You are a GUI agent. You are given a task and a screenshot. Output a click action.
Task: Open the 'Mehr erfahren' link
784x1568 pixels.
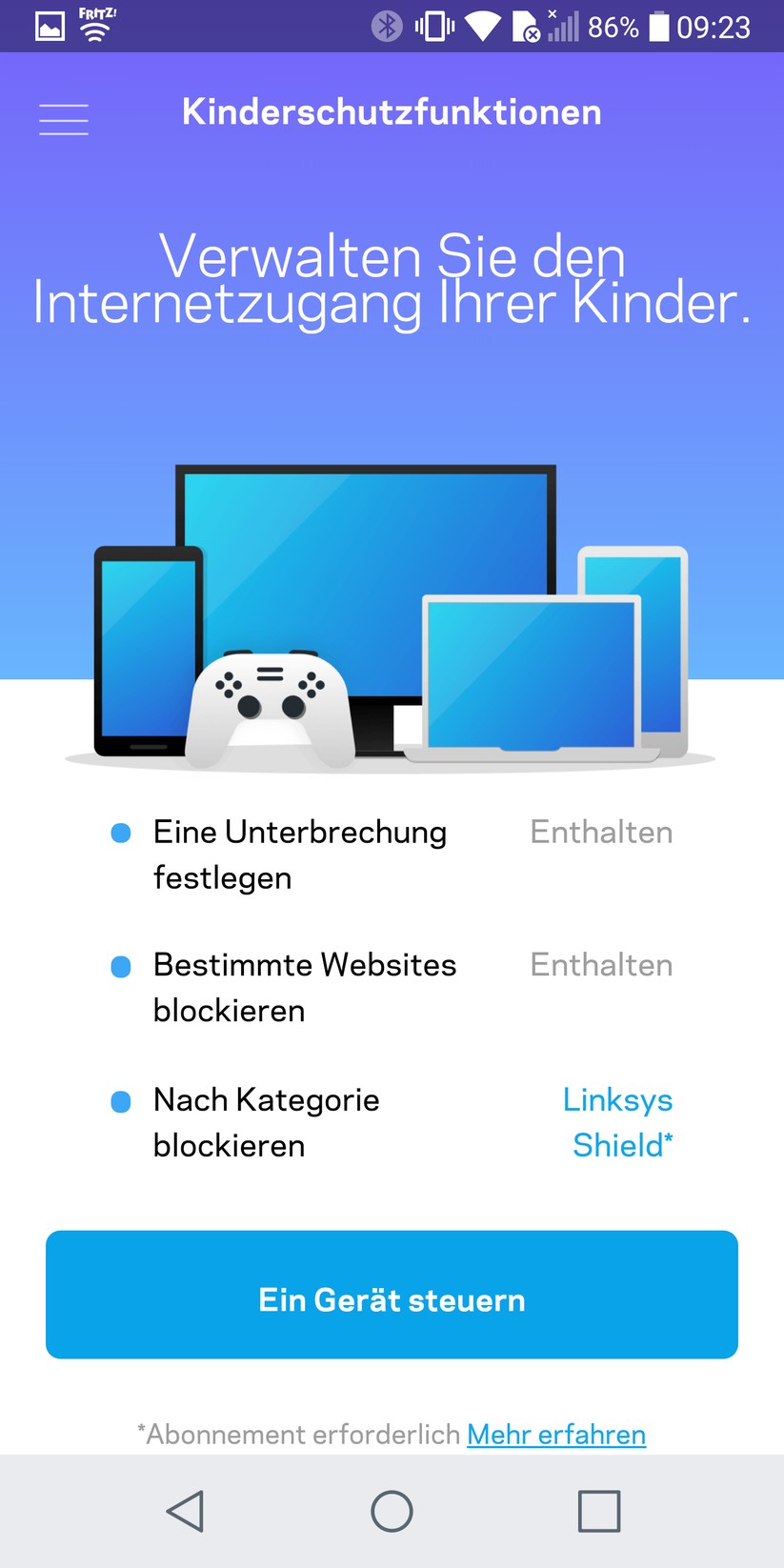coord(556,1435)
